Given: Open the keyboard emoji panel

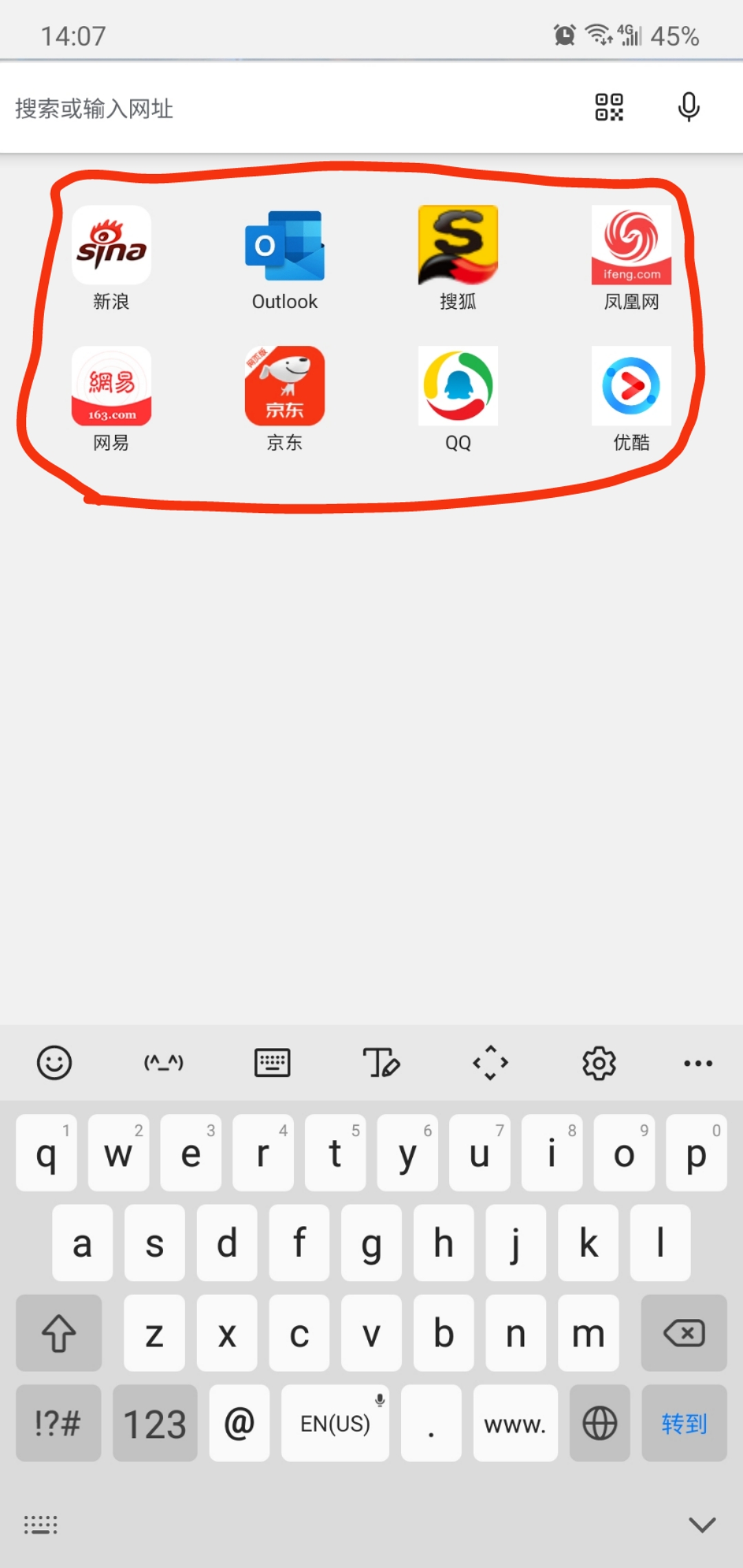Looking at the screenshot, I should (x=54, y=1063).
